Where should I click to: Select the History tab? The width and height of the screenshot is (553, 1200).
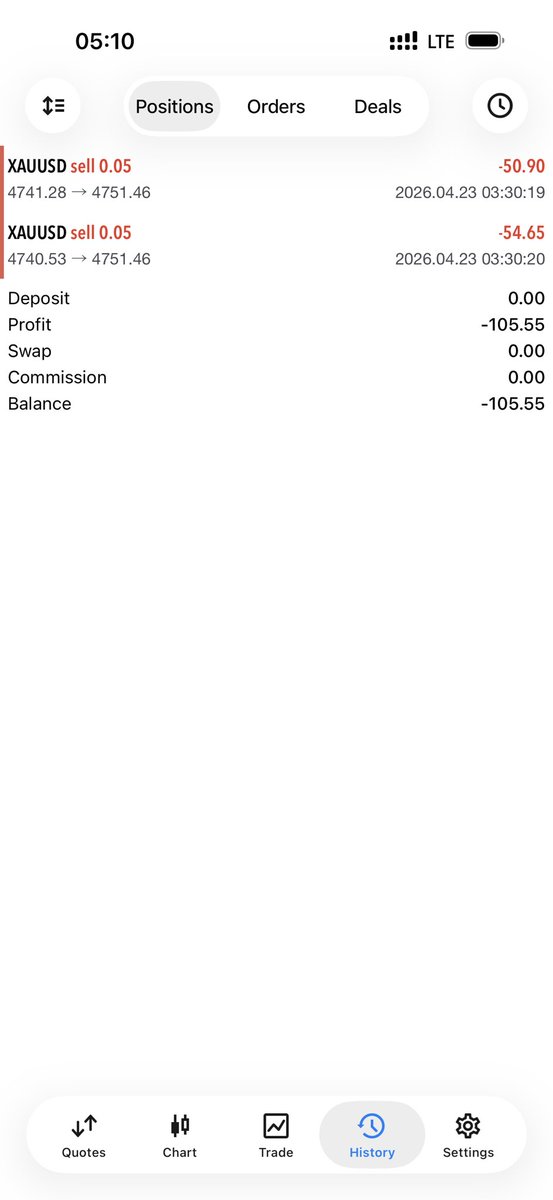[x=372, y=1135]
